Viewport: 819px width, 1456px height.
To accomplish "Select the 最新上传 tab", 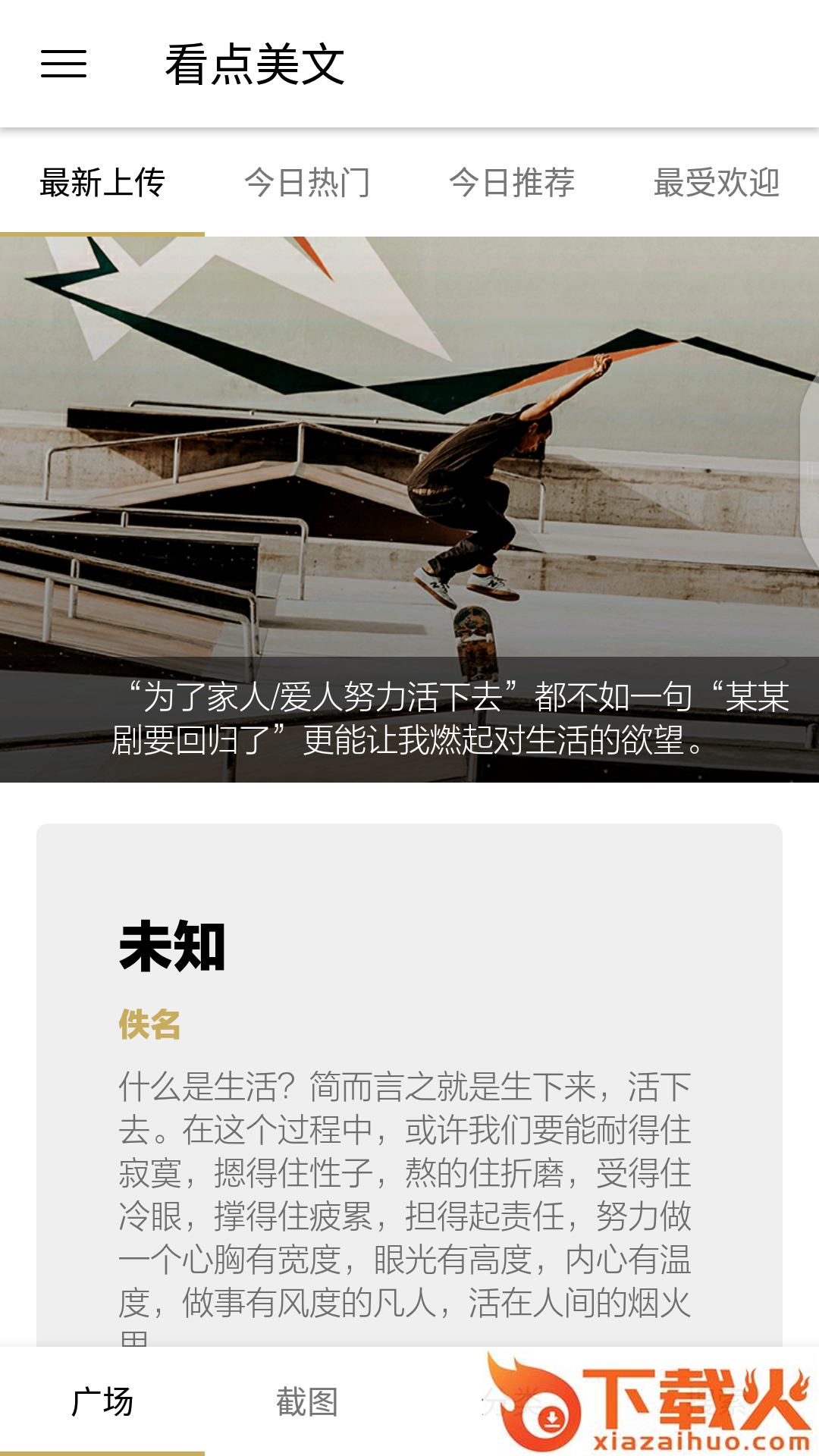I will click(x=102, y=183).
